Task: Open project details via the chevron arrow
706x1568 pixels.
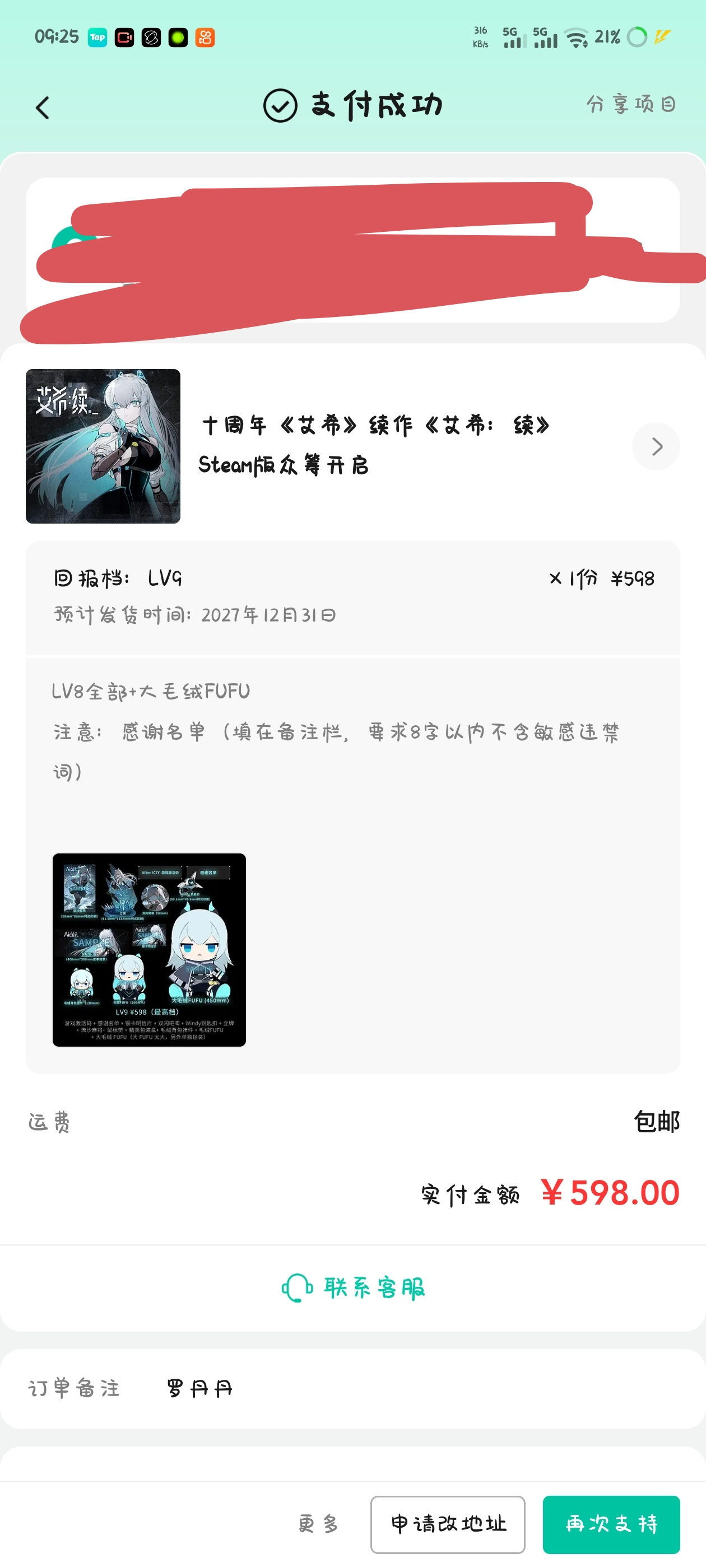Action: (x=656, y=446)
